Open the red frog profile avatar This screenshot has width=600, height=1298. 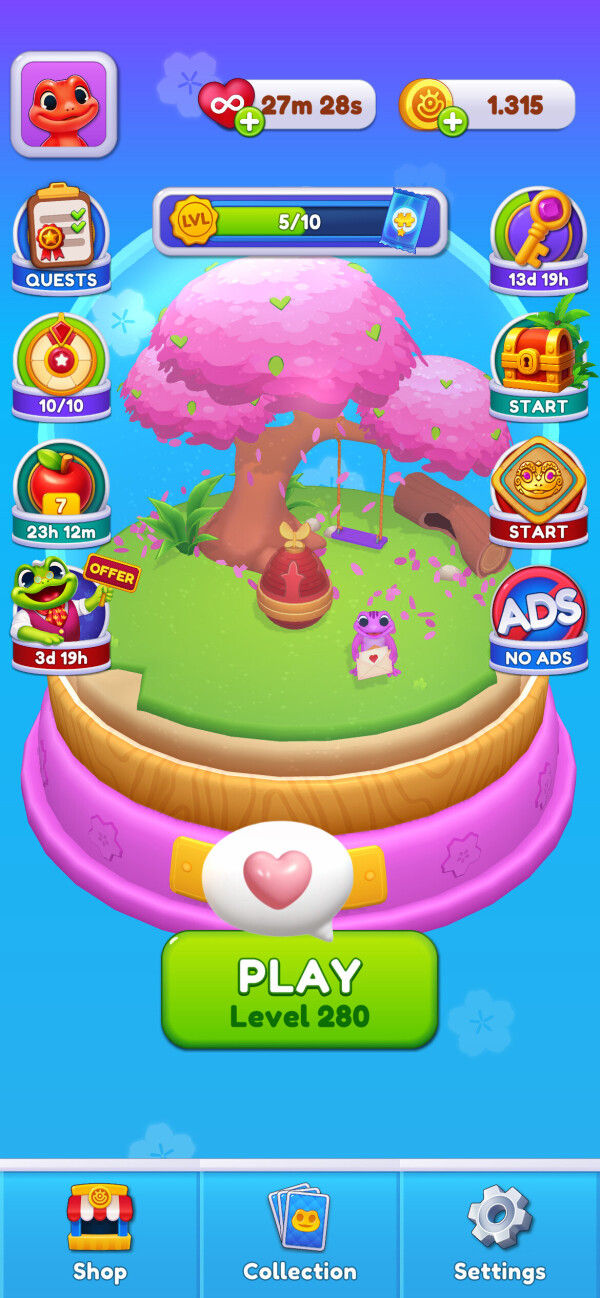click(x=64, y=104)
